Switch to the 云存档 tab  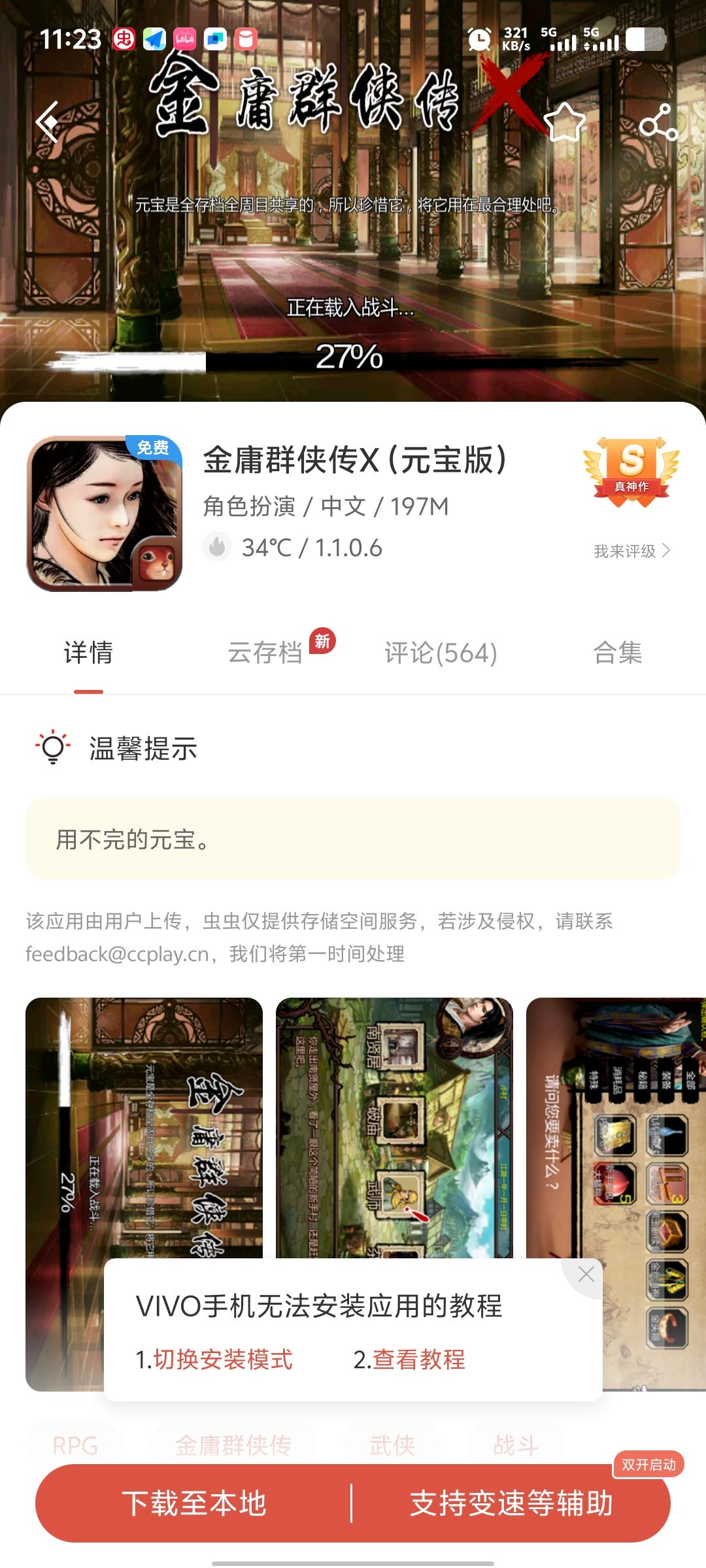click(x=265, y=653)
